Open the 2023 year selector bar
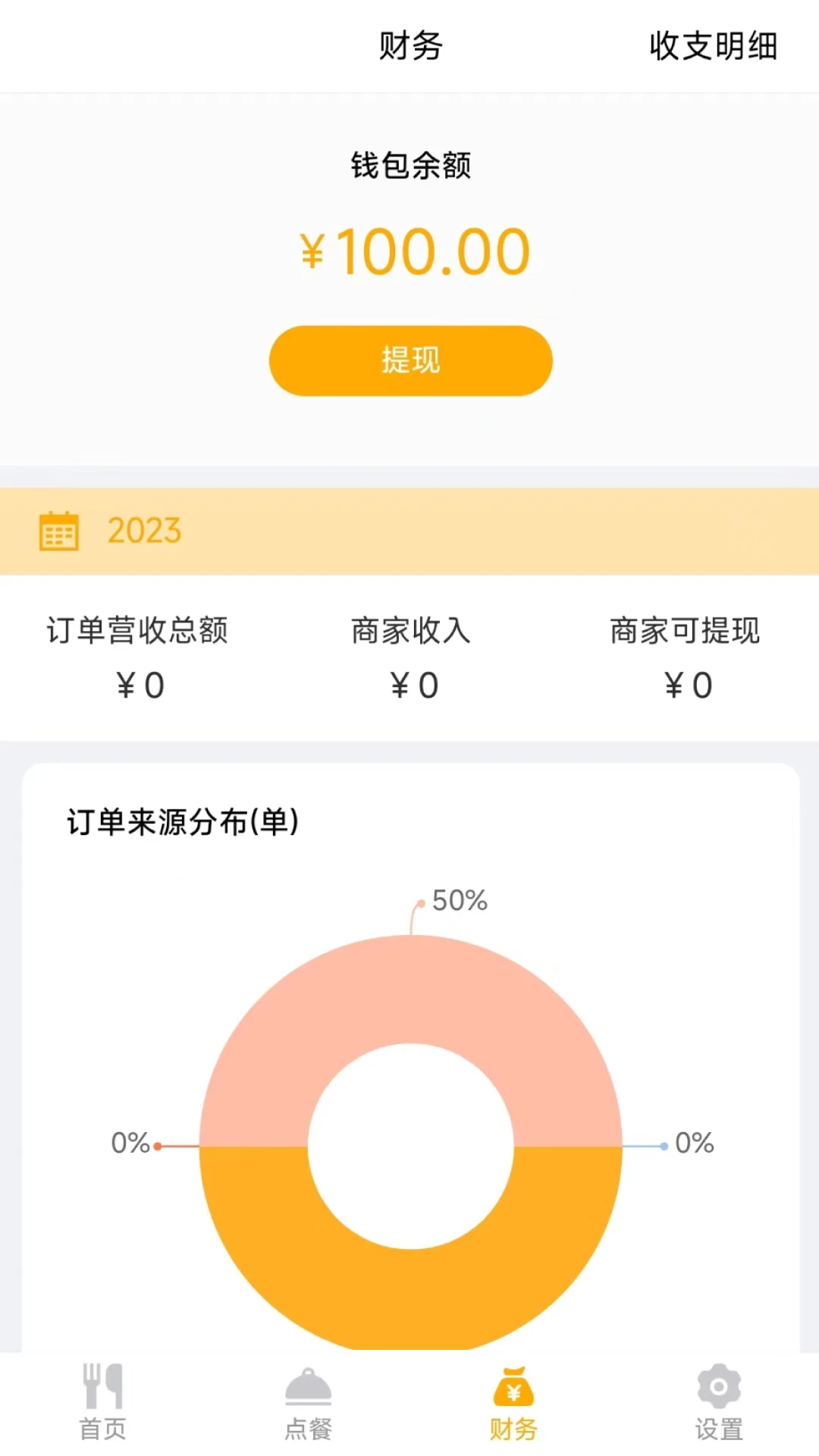 pos(409,531)
